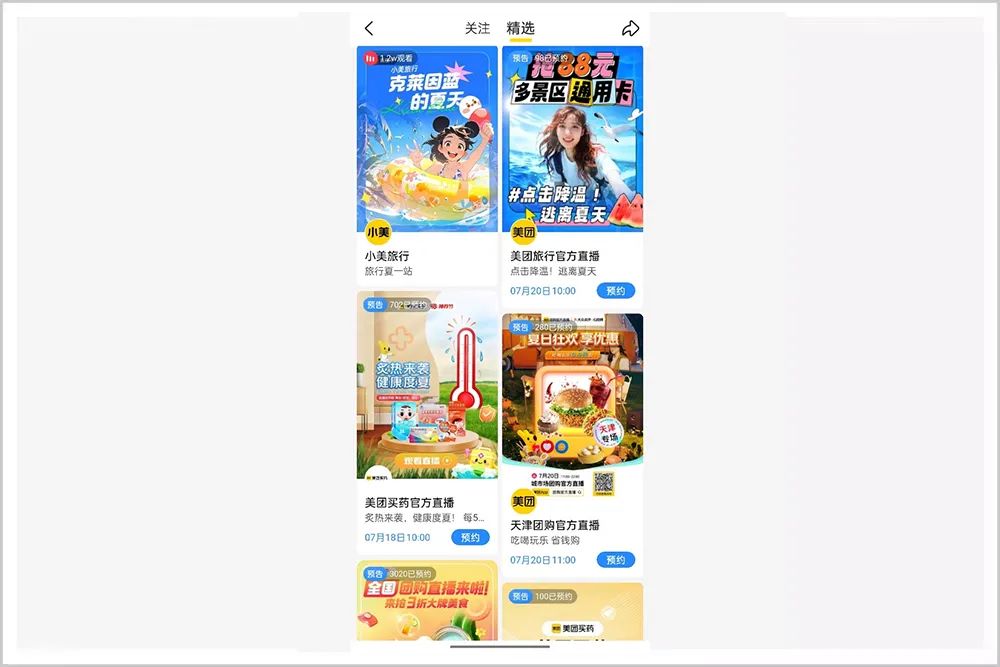Select the 精选 tab
Image resolution: width=1000 pixels, height=667 pixels.
pos(520,28)
